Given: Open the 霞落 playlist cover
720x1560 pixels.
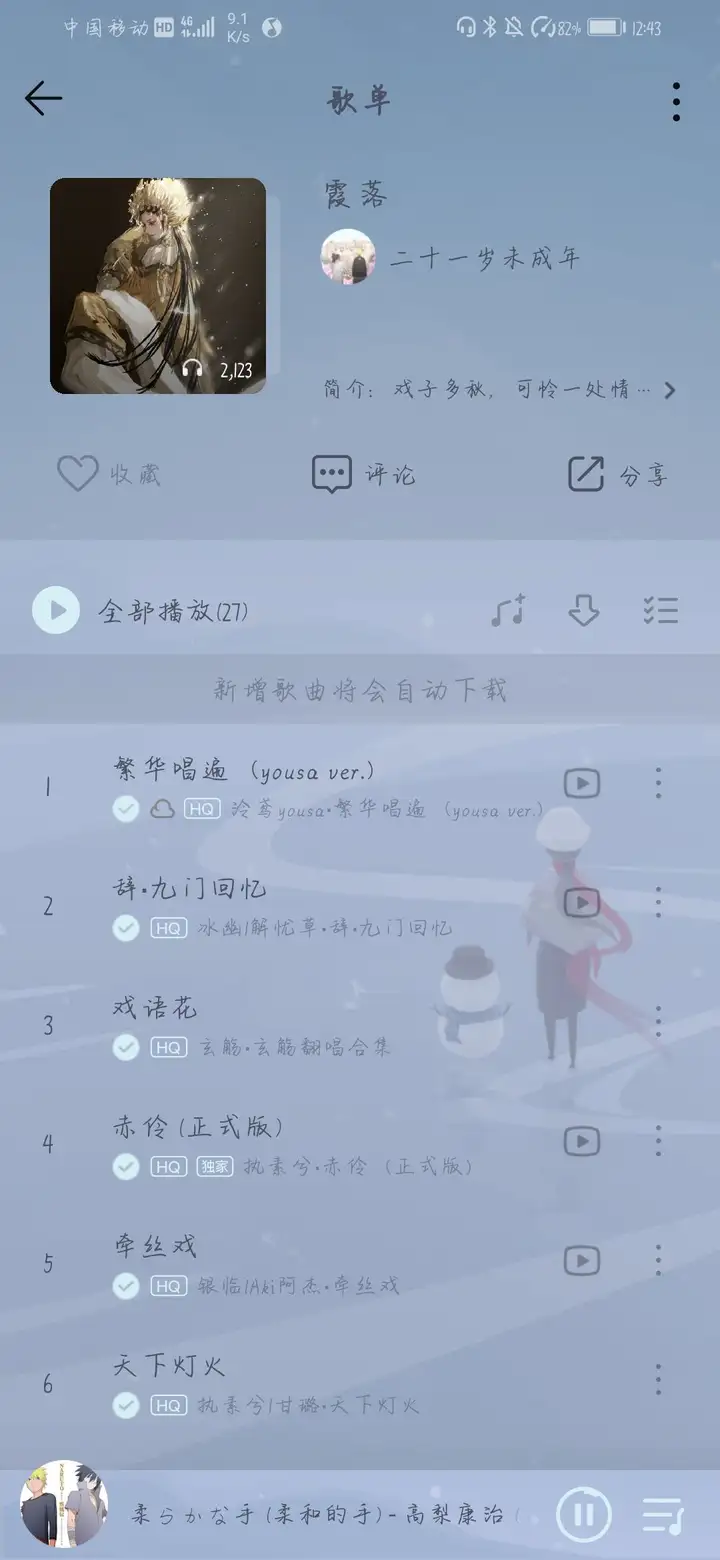Looking at the screenshot, I should coord(158,286).
